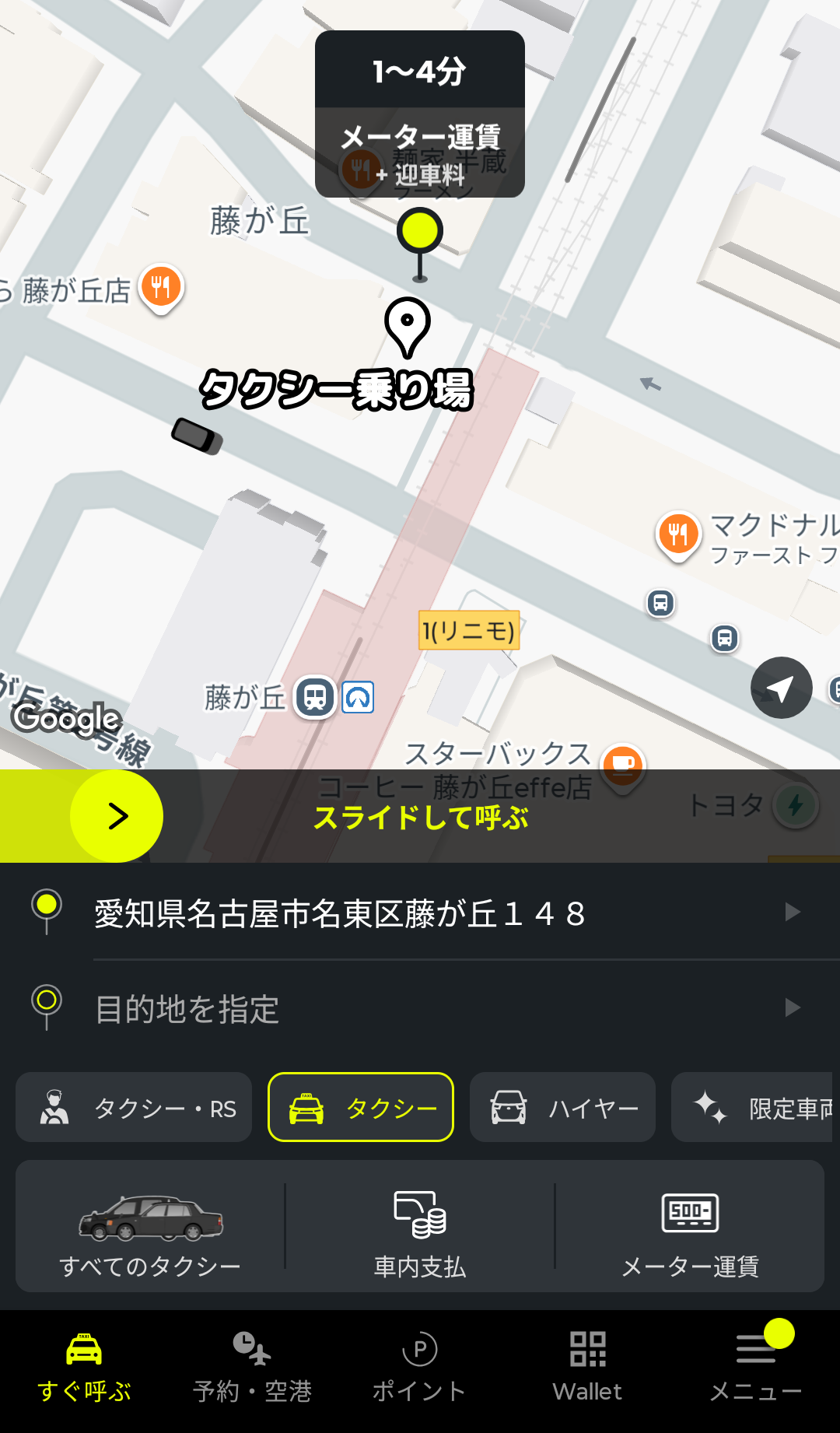Tap the yellow arrow slide-to-call button

click(x=117, y=816)
